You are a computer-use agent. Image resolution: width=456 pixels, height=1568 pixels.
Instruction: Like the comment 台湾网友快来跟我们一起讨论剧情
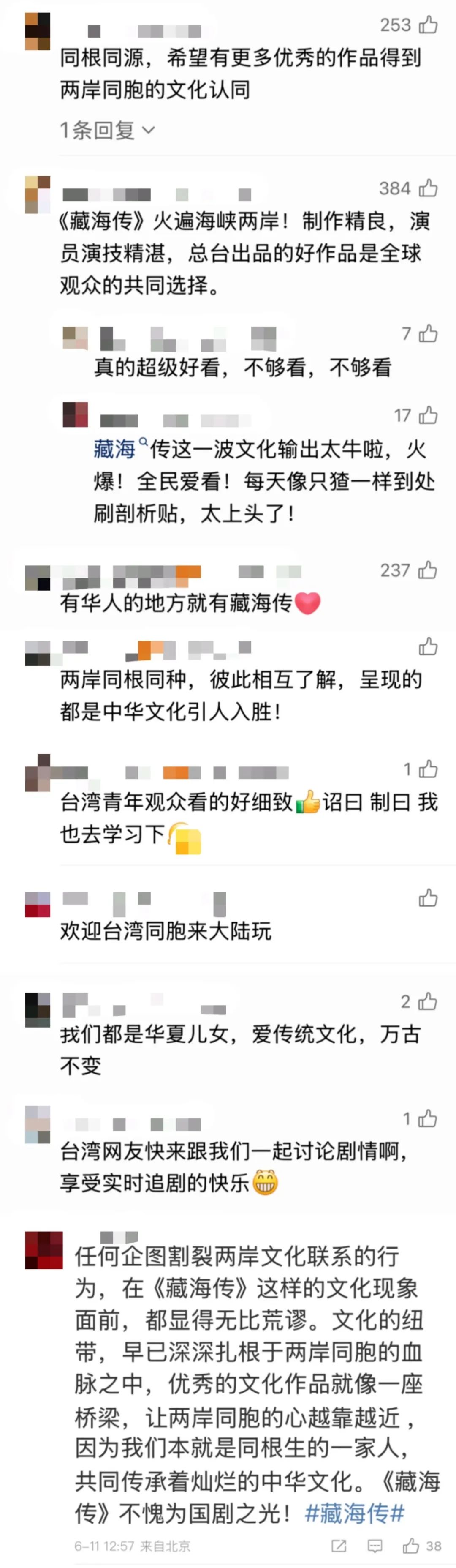[x=428, y=1118]
